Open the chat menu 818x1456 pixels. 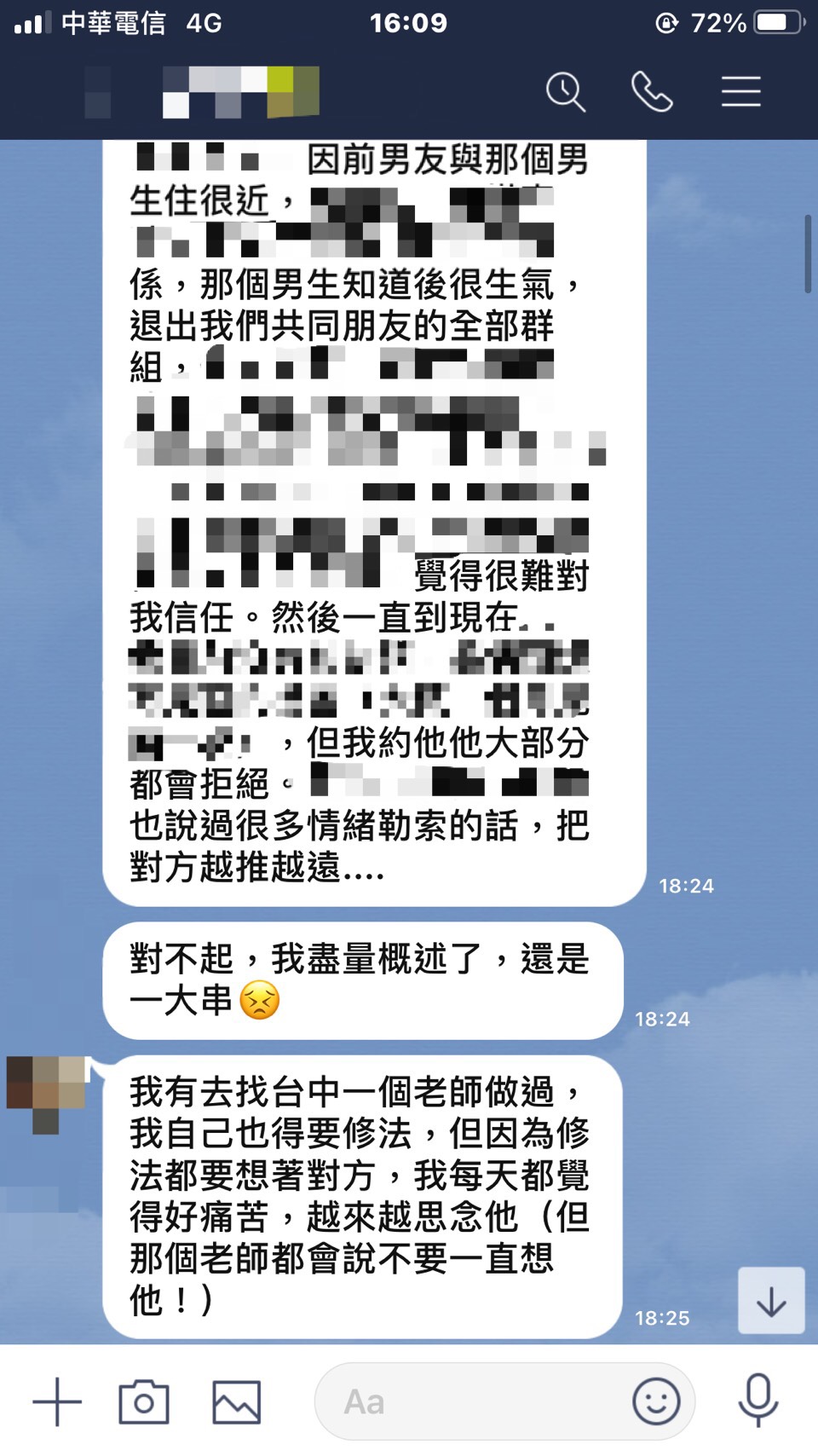coord(740,92)
